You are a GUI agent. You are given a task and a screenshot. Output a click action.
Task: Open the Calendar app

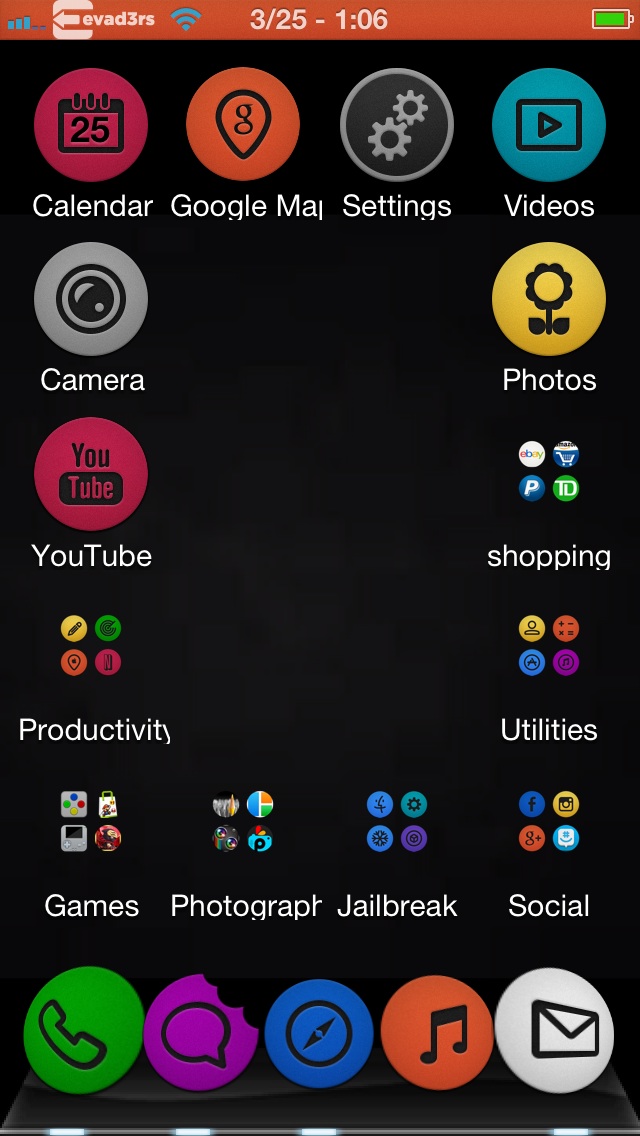(x=91, y=125)
